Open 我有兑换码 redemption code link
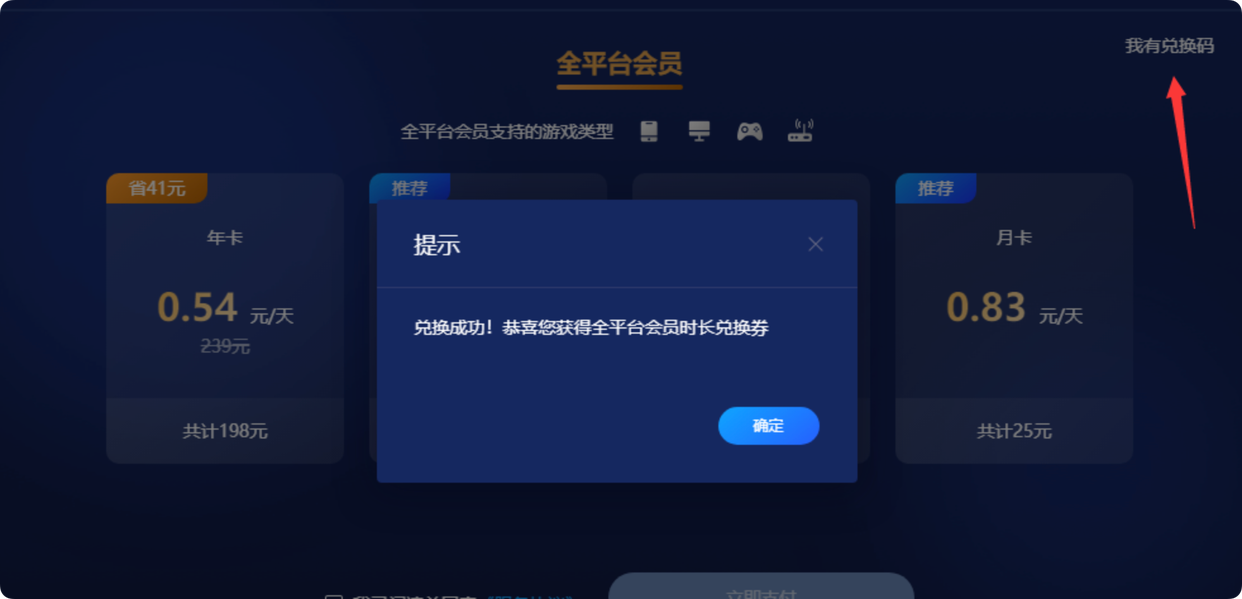The image size is (1242, 599). click(x=1168, y=46)
